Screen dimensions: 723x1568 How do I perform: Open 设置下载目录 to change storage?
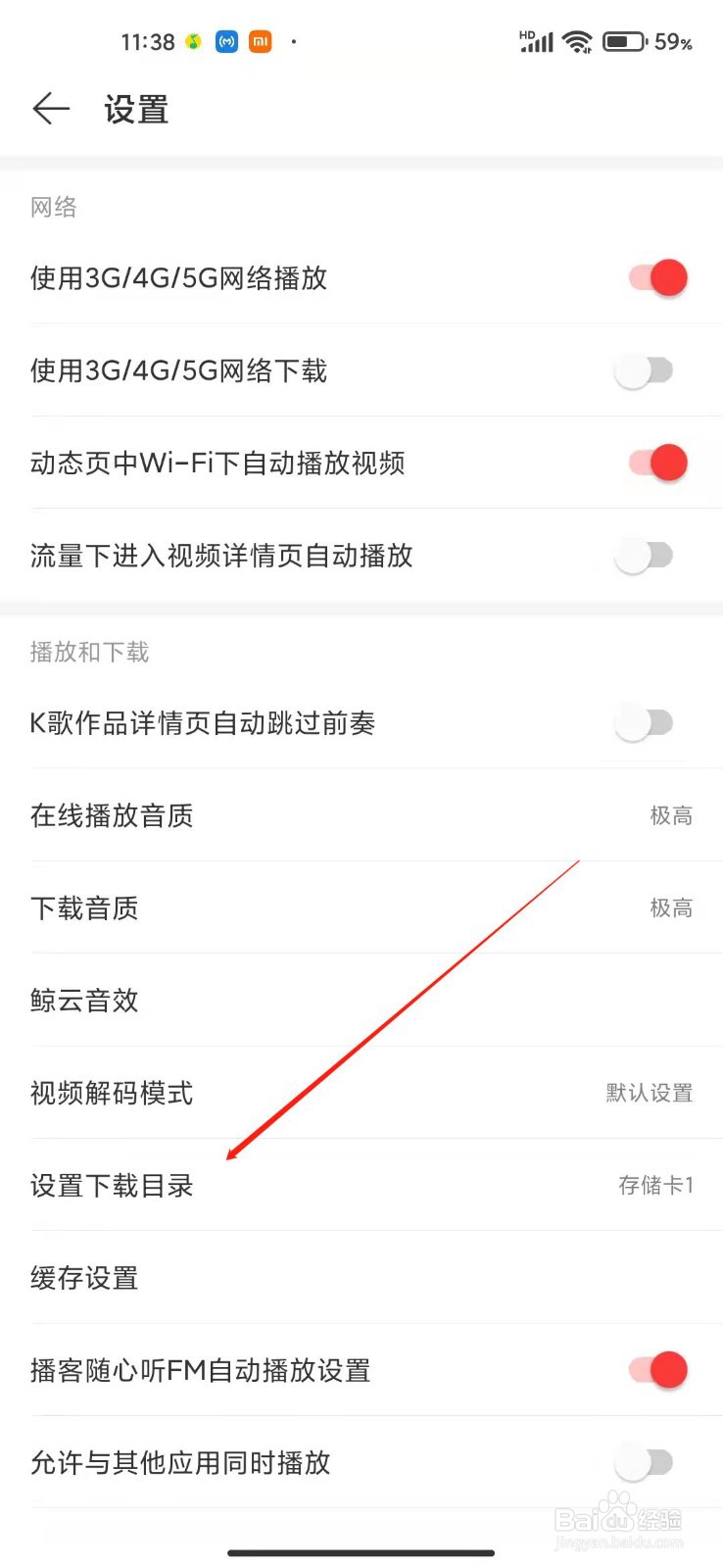pyautogui.click(x=361, y=1186)
